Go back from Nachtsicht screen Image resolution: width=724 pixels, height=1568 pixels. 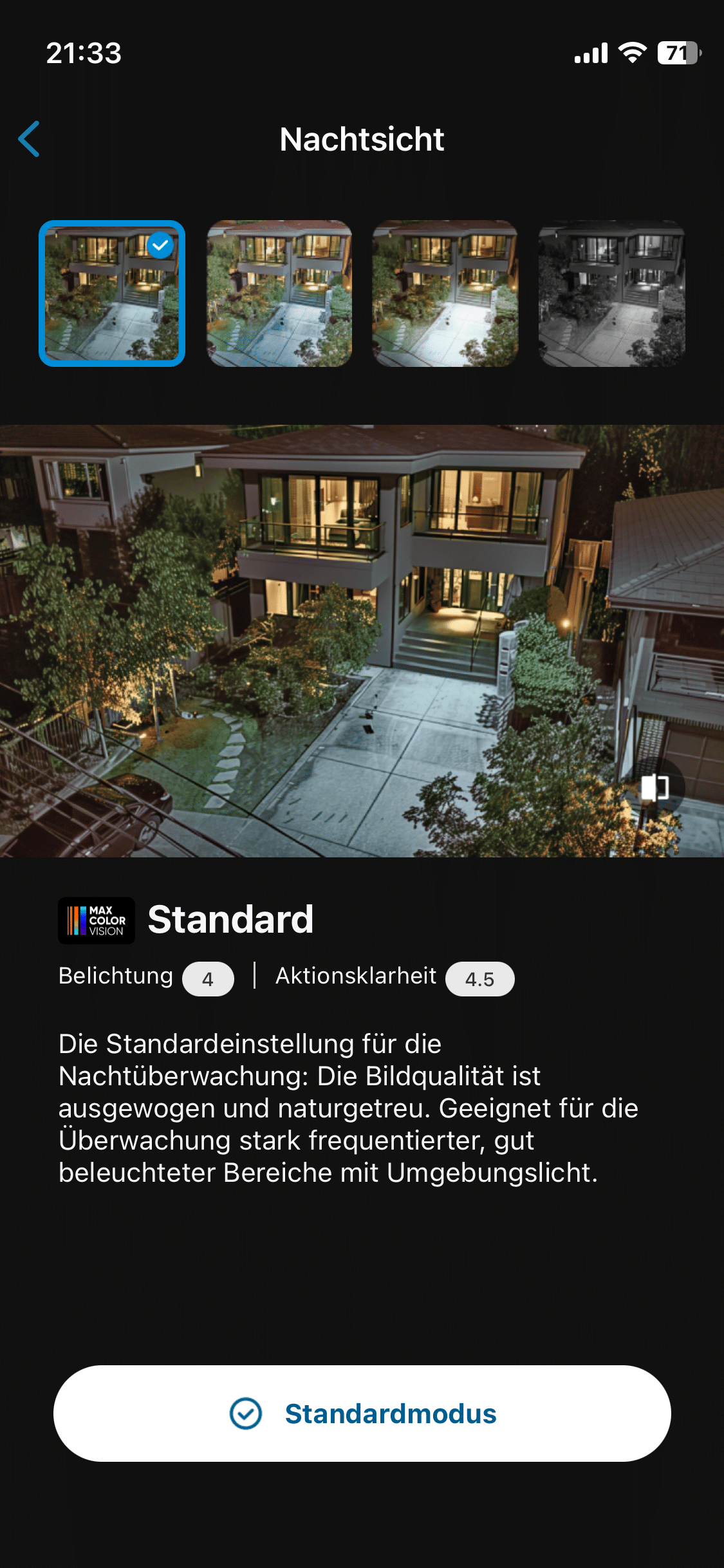30,139
